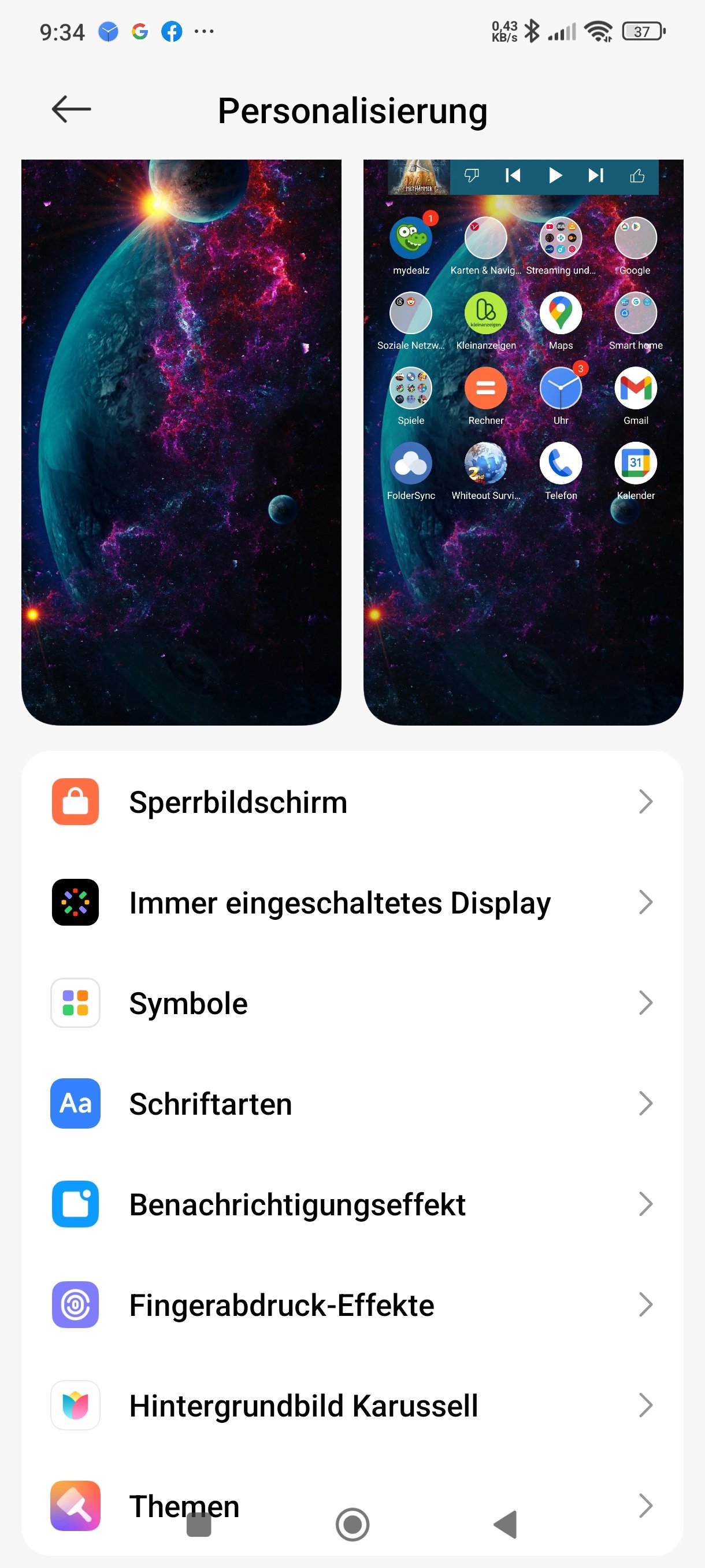Tap the system recent apps button
Image resolution: width=705 pixels, height=1568 pixels.
(x=198, y=1524)
